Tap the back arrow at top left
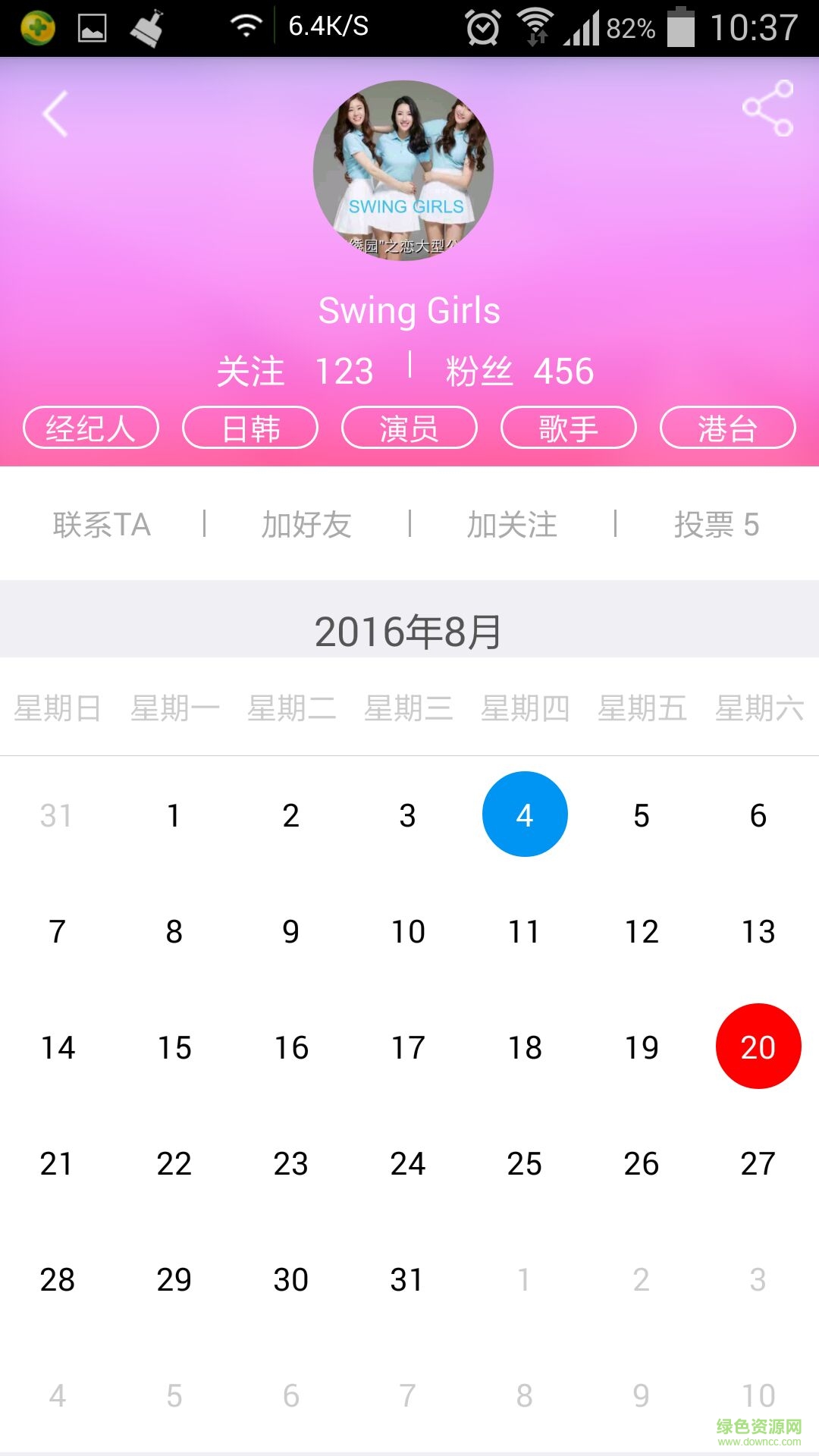This screenshot has width=819, height=1456. pyautogui.click(x=53, y=114)
